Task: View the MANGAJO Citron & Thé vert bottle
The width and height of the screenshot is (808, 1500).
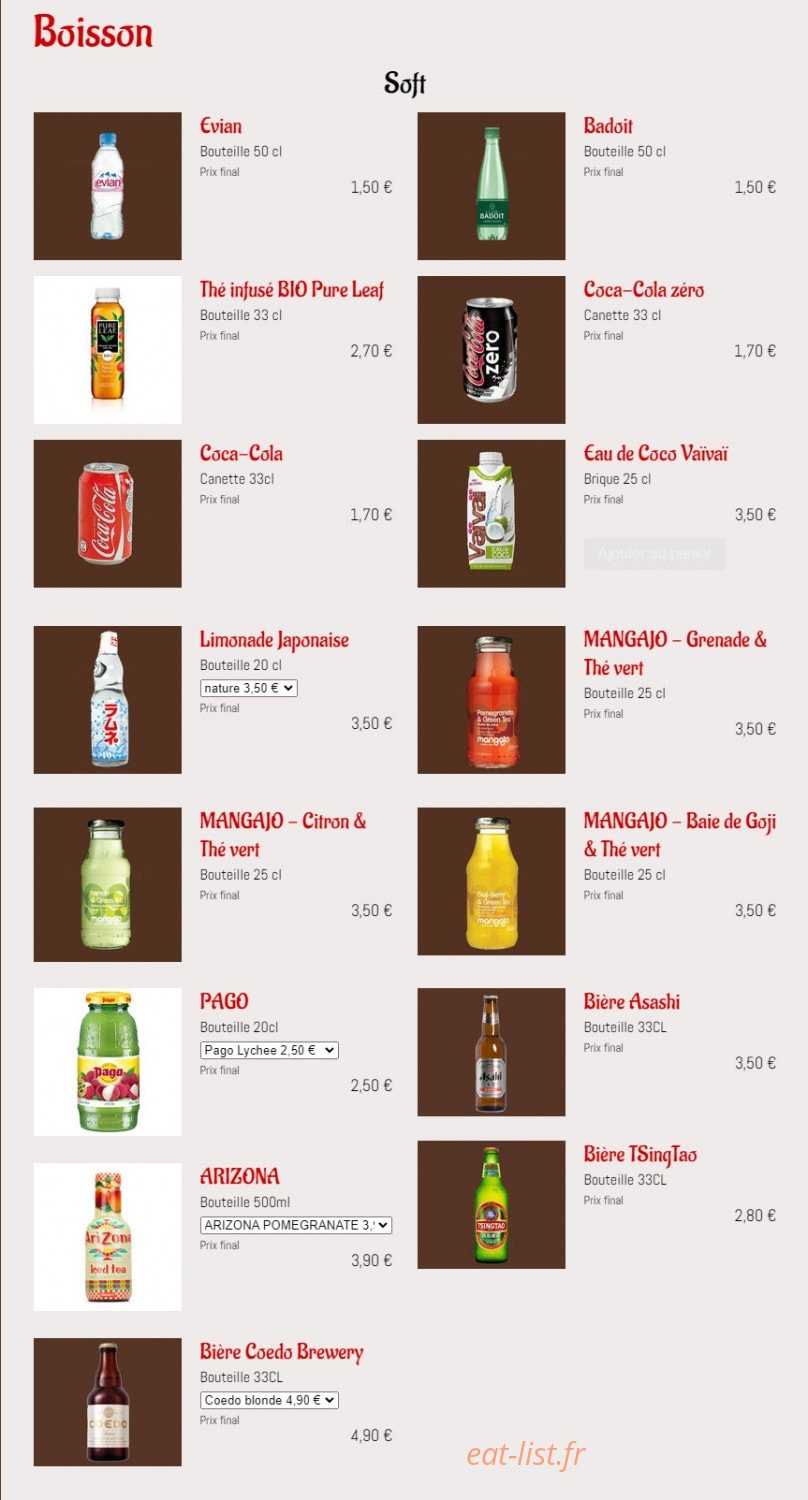Action: [x=108, y=884]
